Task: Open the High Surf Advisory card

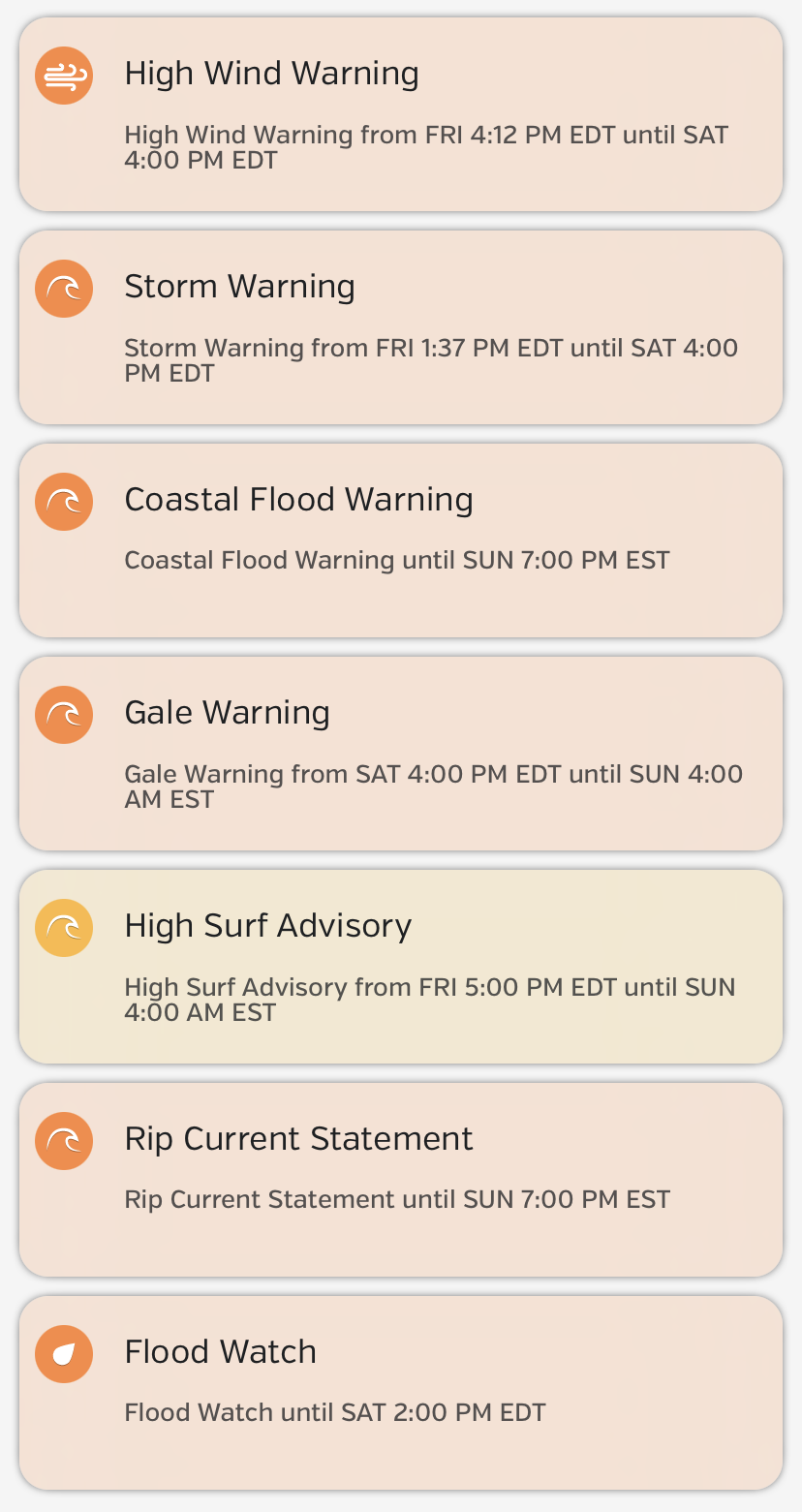Action: click(x=400, y=967)
